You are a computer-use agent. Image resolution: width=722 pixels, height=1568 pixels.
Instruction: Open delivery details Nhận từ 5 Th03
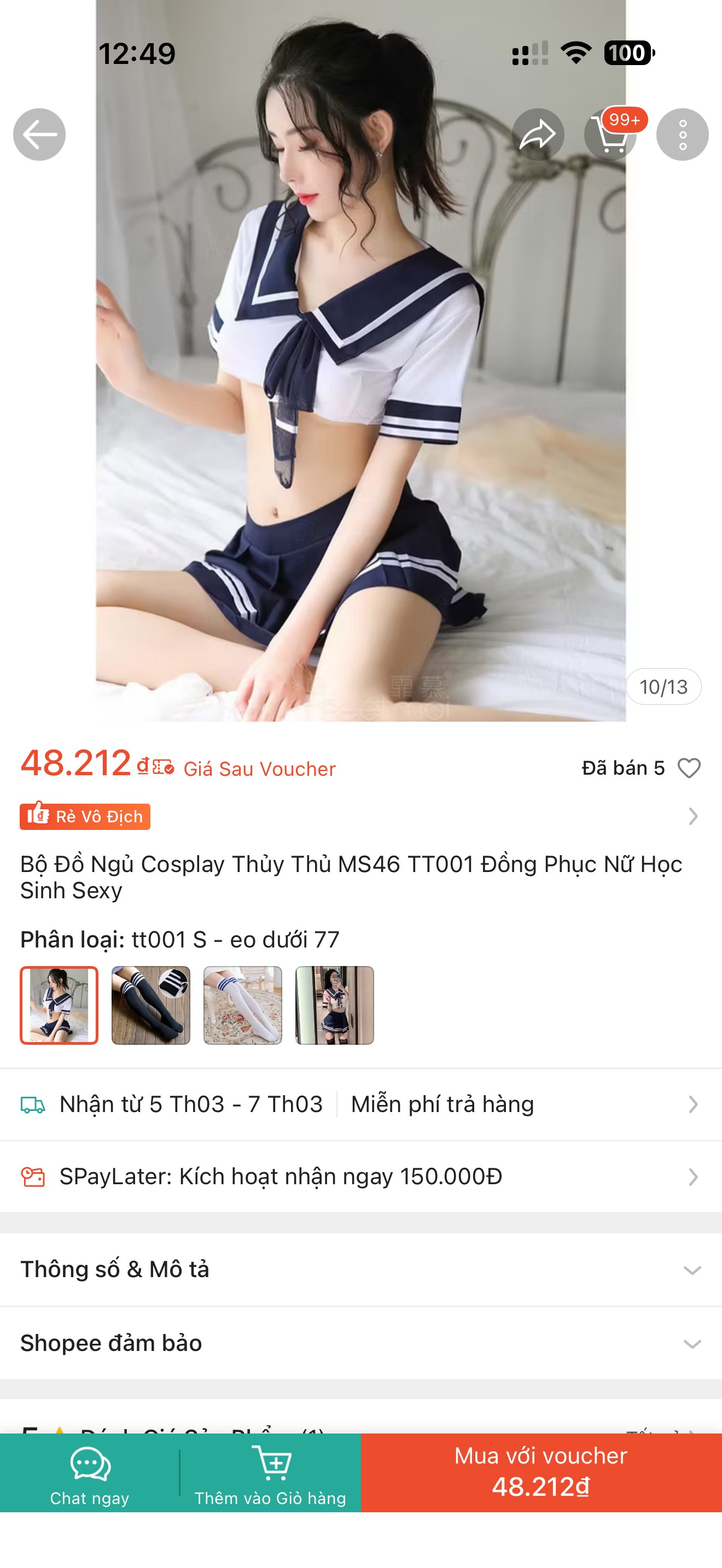[360, 1104]
